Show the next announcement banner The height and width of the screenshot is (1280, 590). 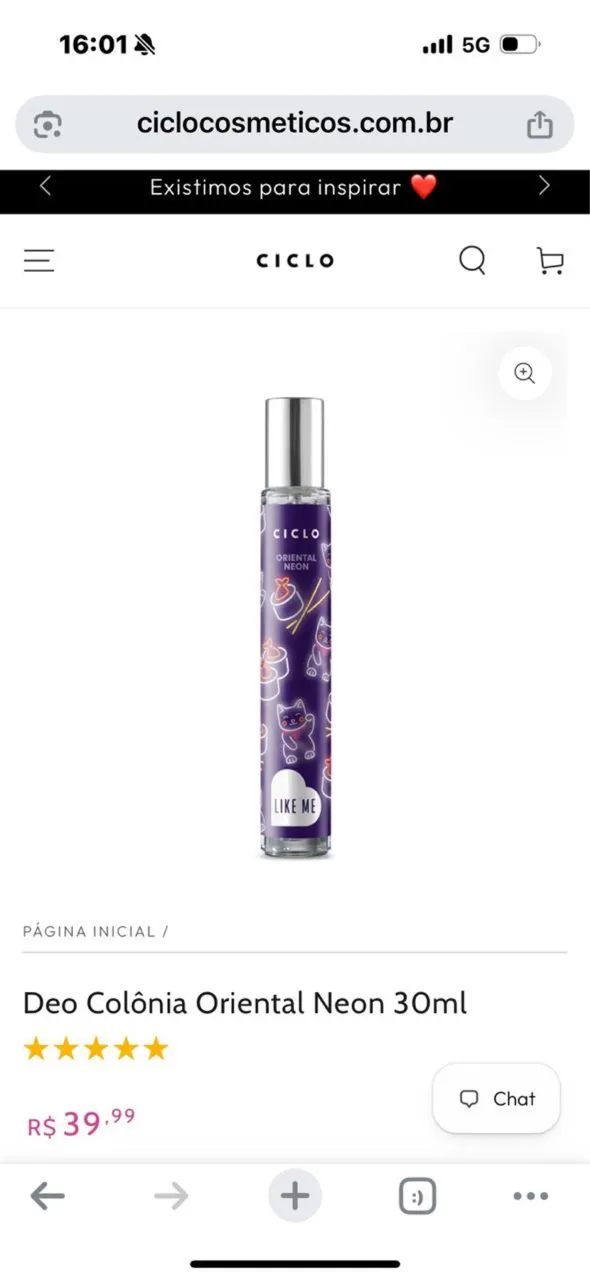click(x=544, y=186)
